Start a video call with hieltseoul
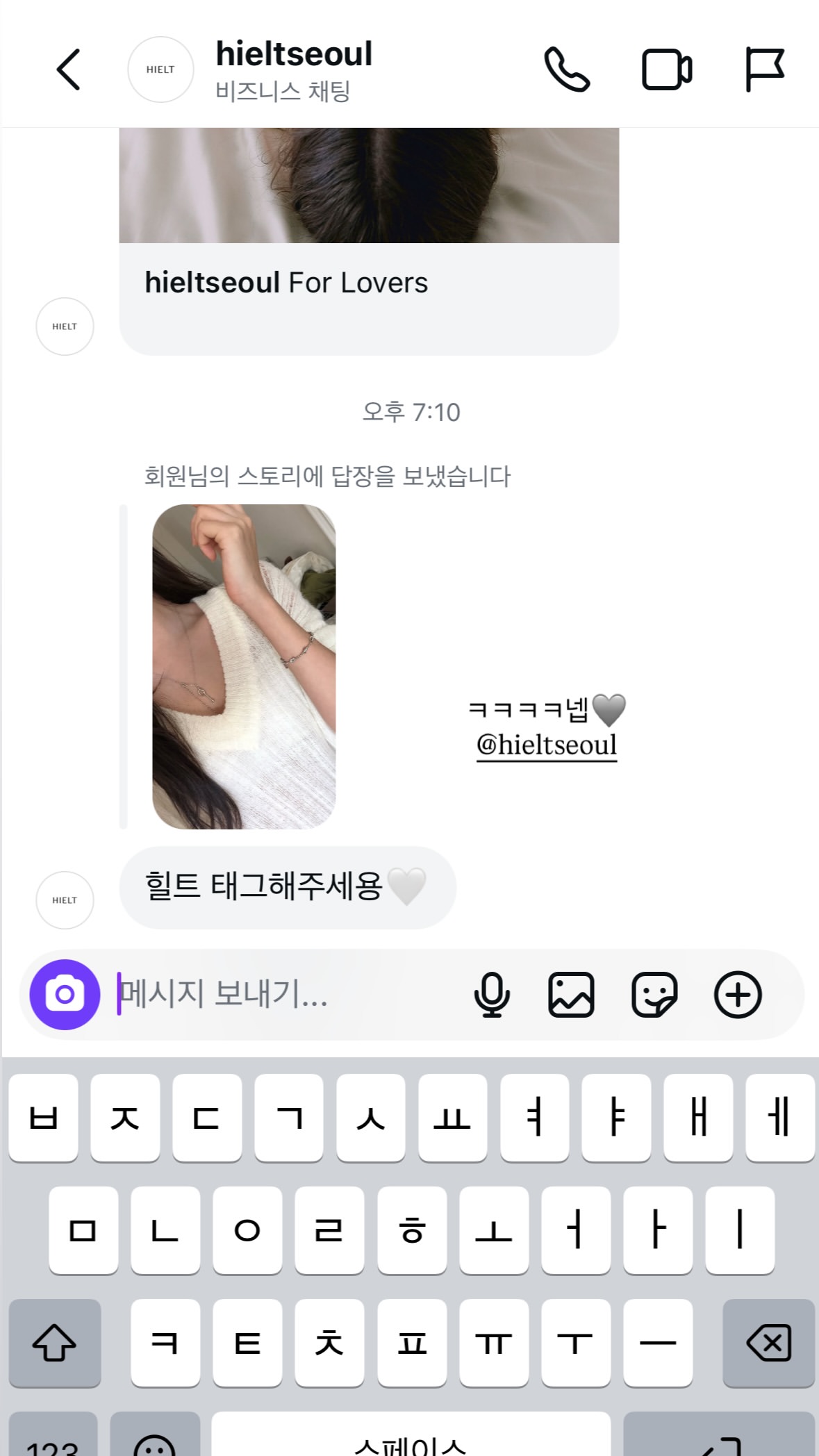 coord(666,69)
